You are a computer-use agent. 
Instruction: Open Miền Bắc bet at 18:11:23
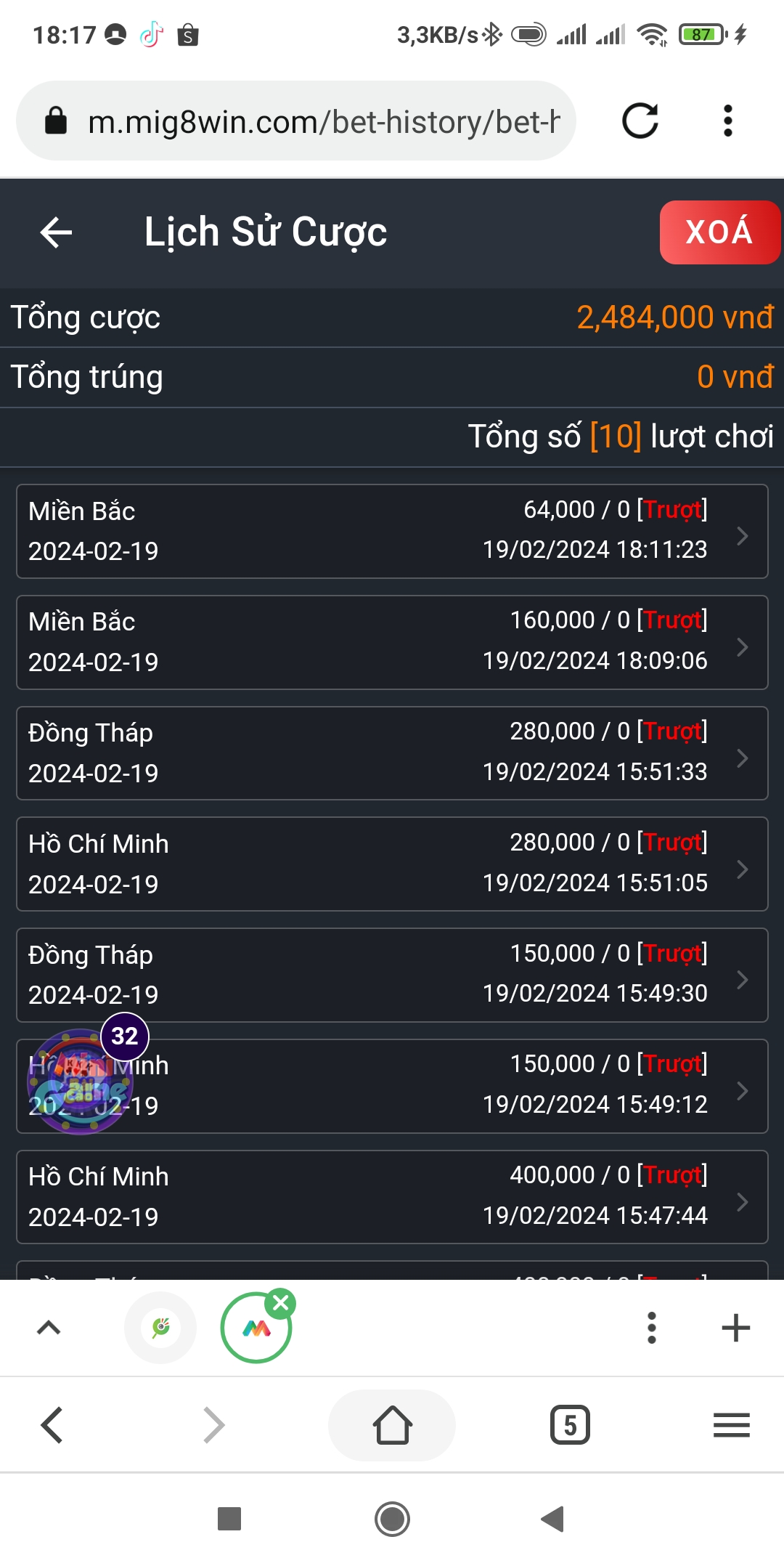(x=392, y=531)
